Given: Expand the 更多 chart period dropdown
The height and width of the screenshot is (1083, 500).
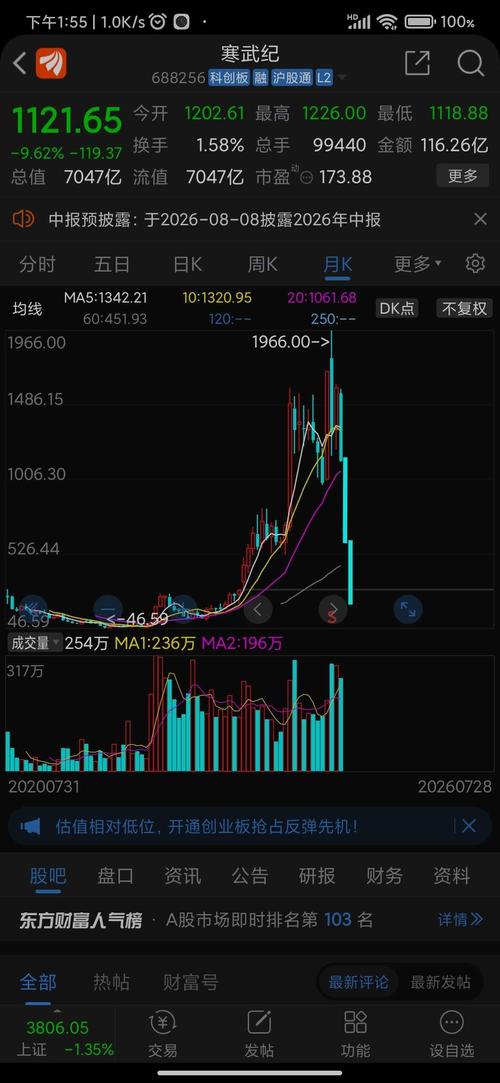Looking at the screenshot, I should point(418,264).
